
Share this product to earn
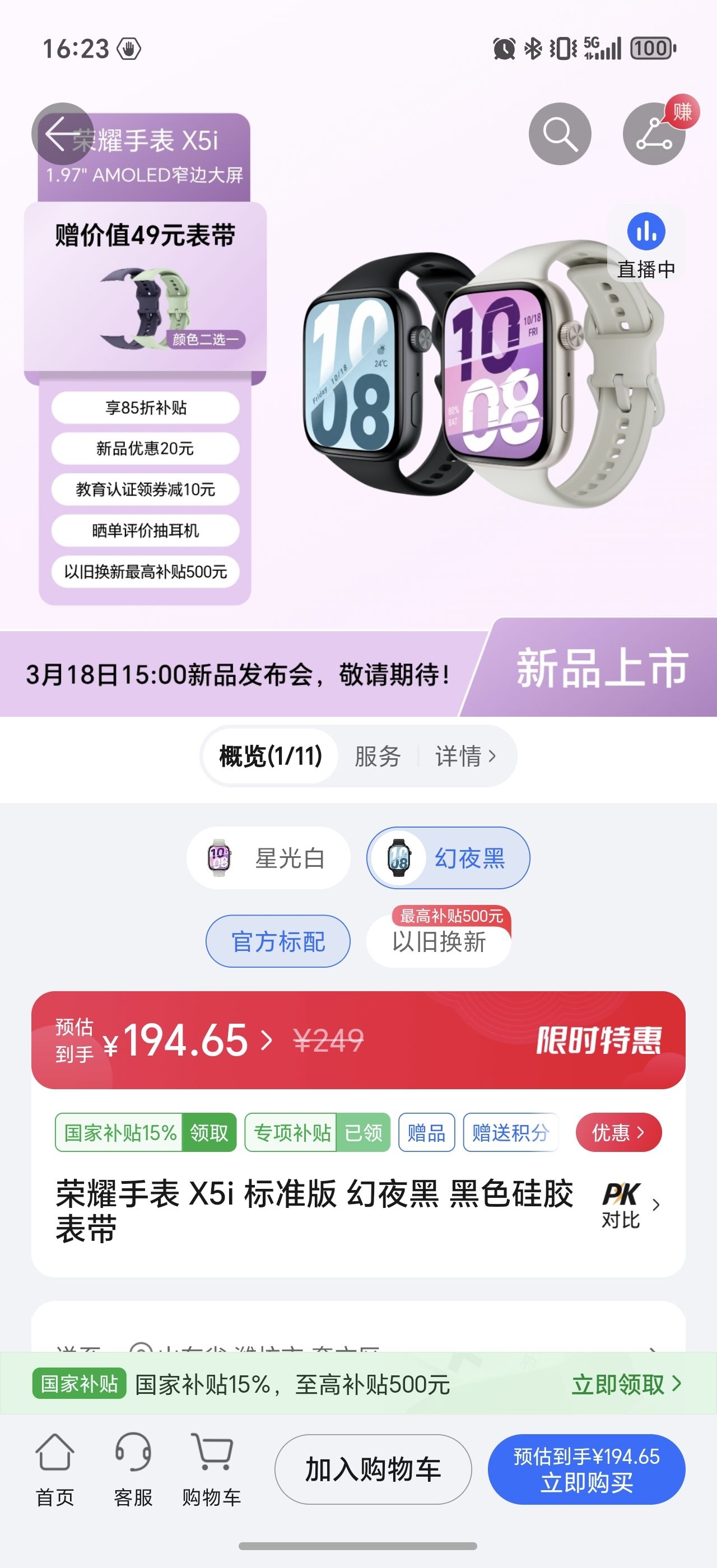654,134
